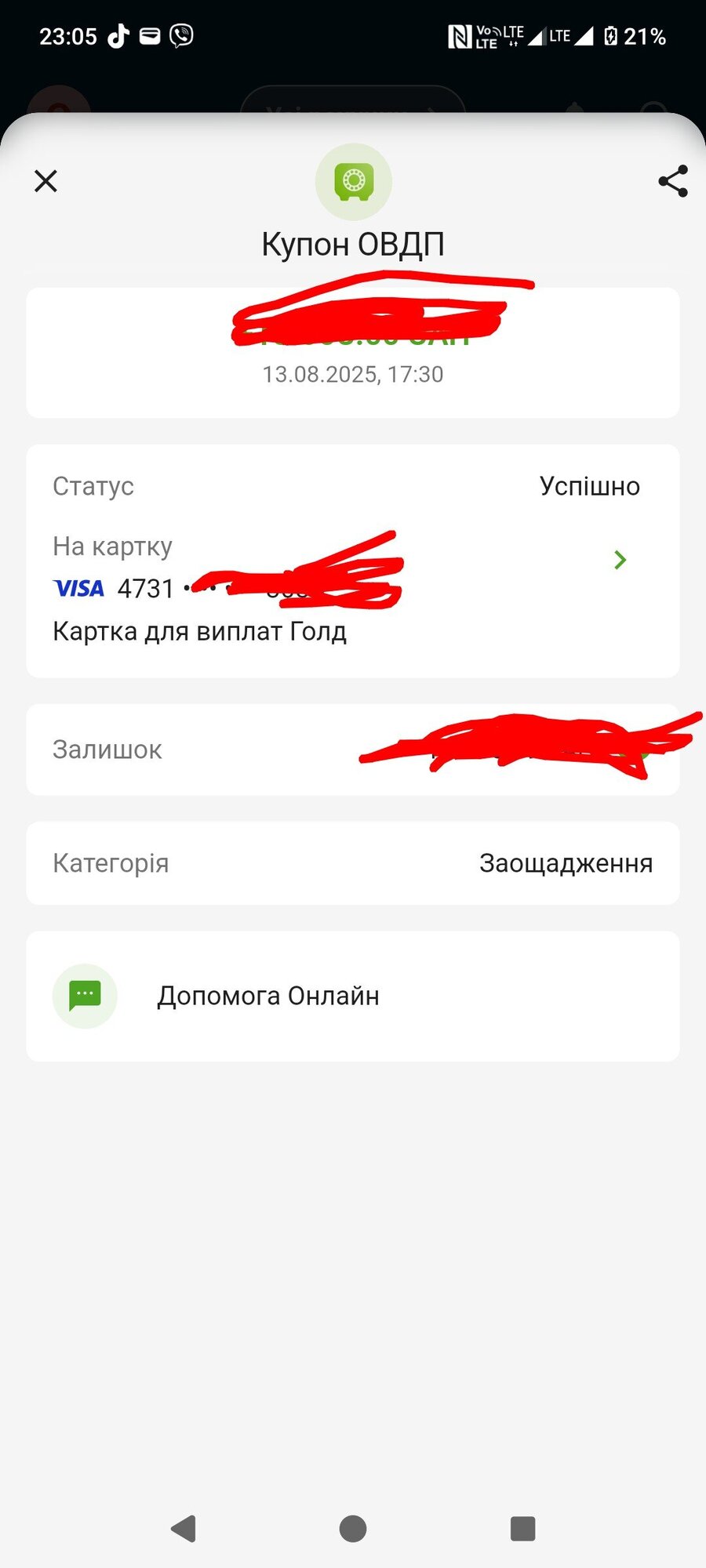
Task: Tap the Картка для виплат Голд label
Action: pos(200,630)
